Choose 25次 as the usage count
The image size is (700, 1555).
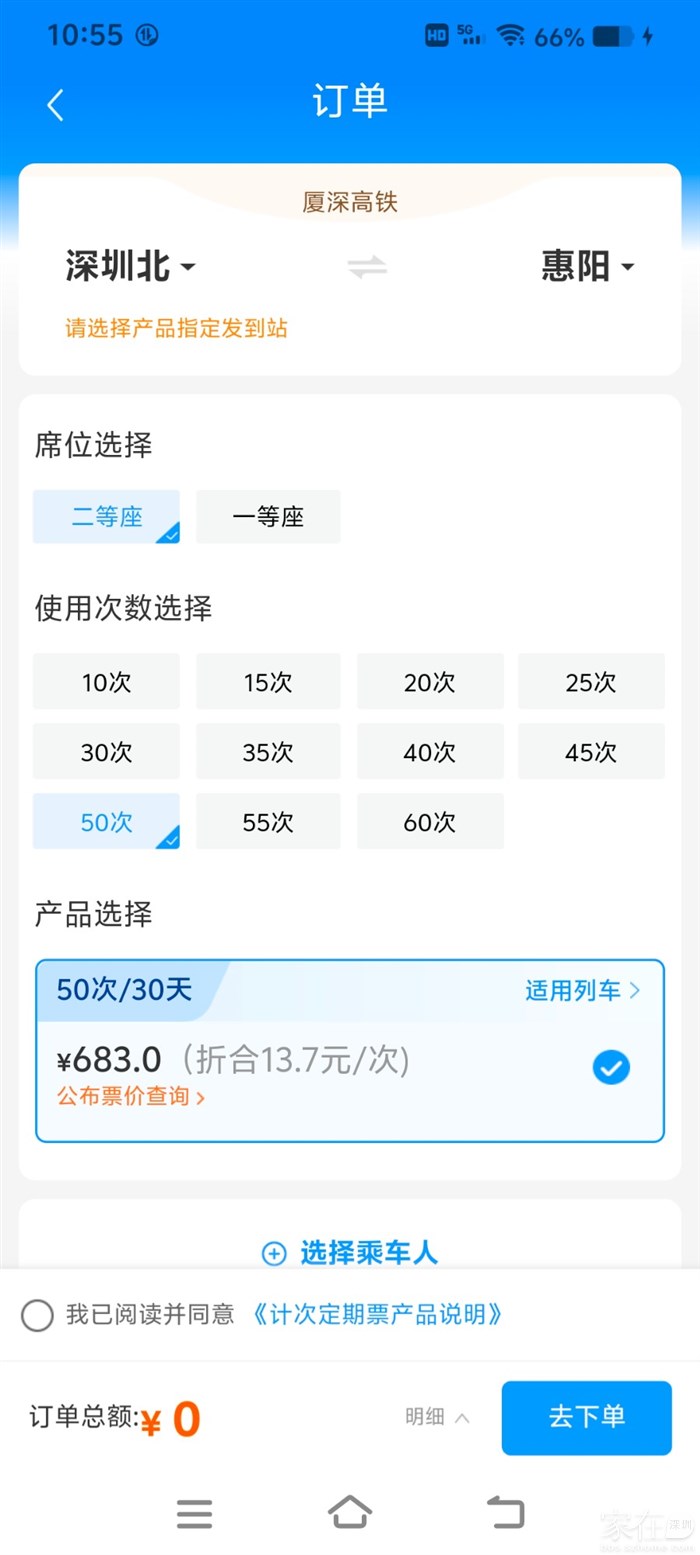click(591, 682)
